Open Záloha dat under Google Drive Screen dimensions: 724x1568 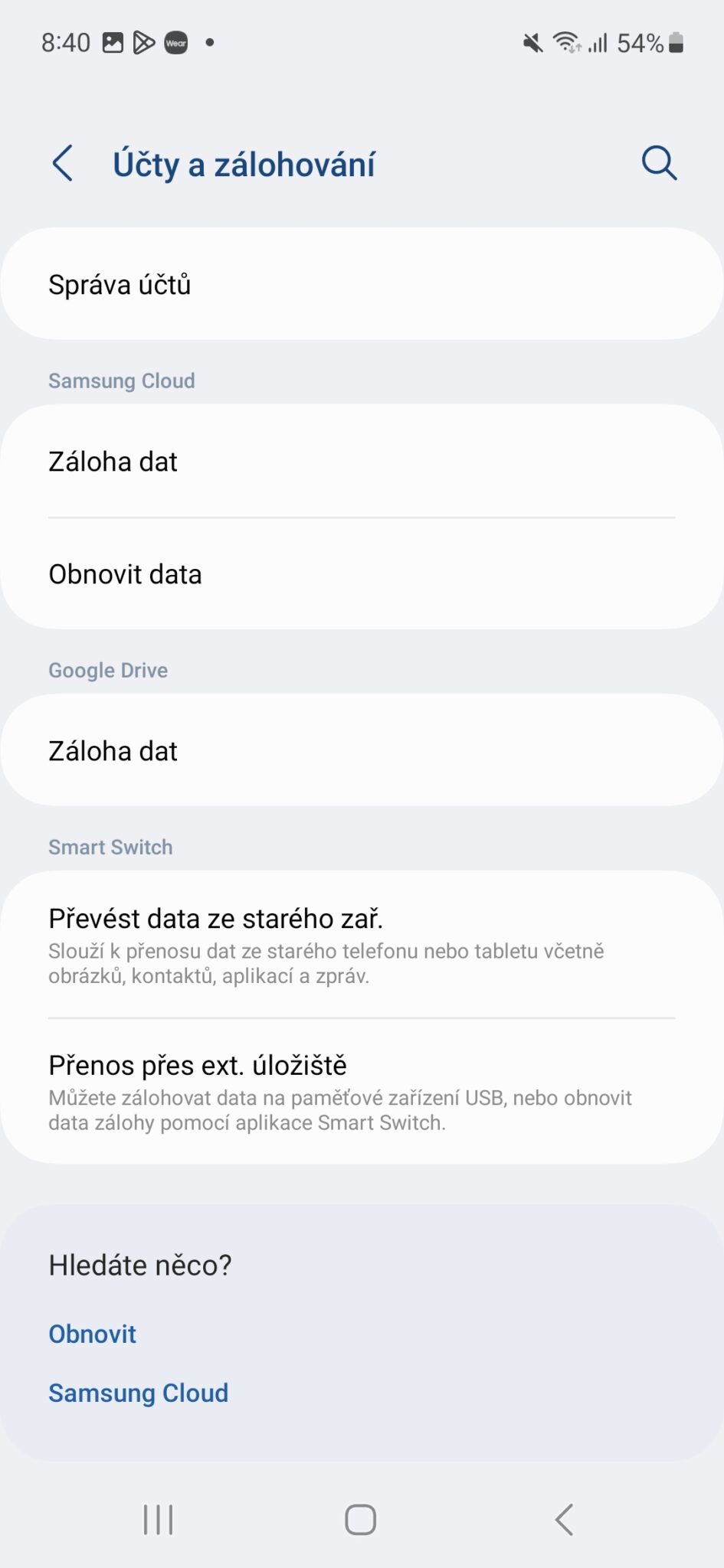[362, 750]
